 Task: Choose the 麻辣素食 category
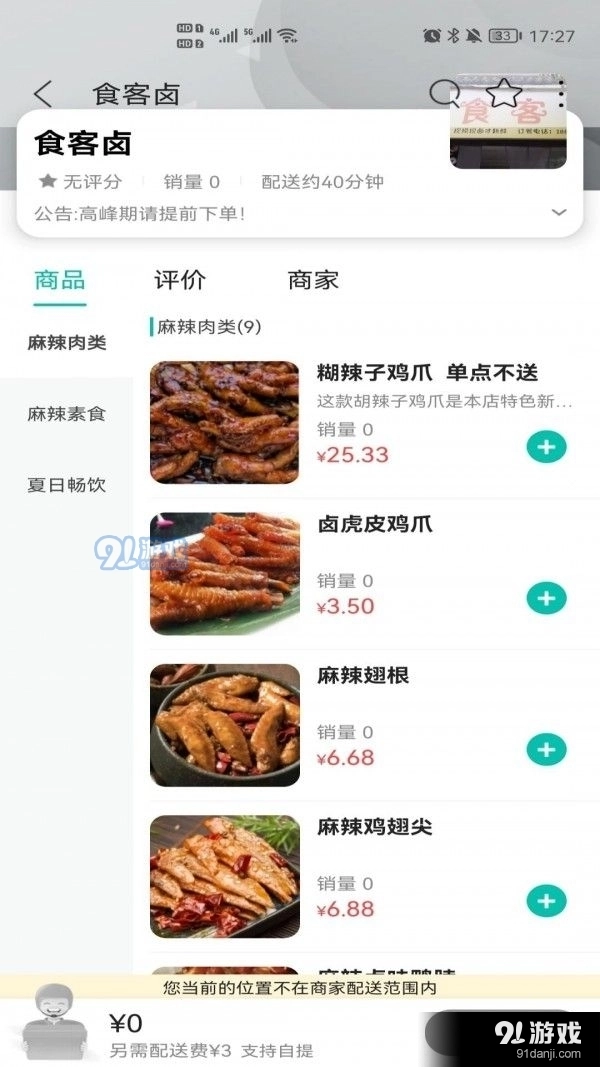pos(66,414)
